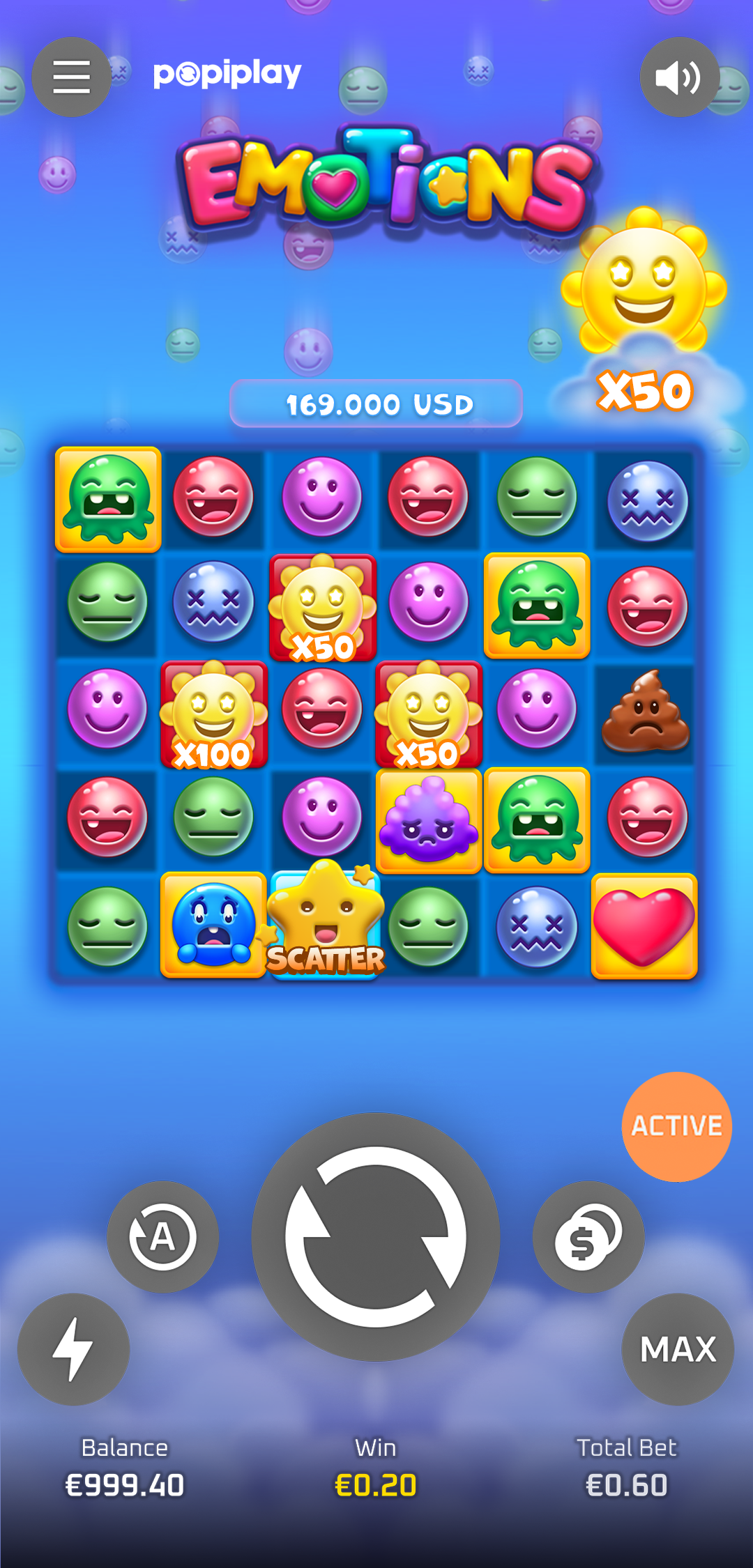Open the hamburger menu
Screen dimensions: 753x1568
[72, 77]
